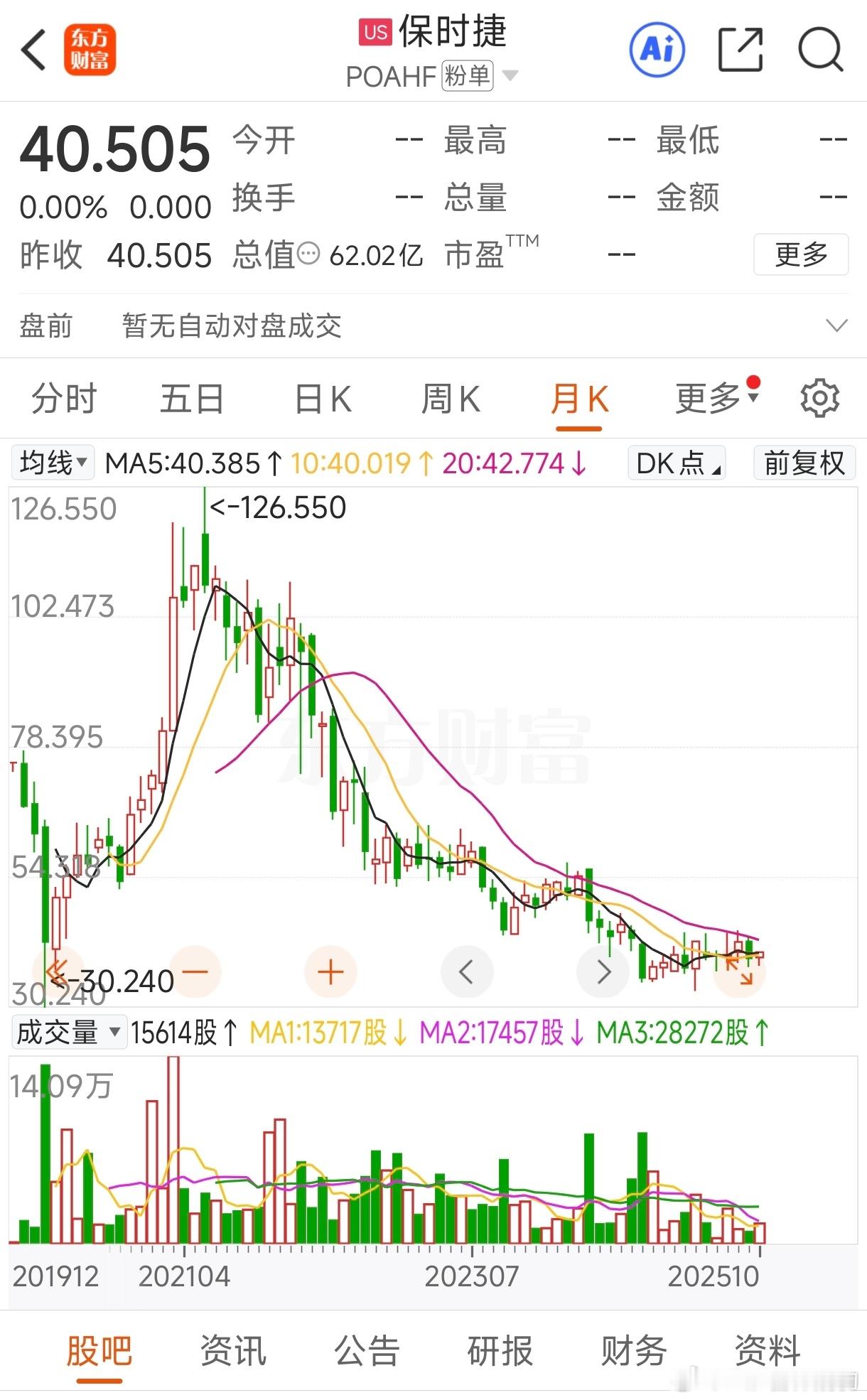Switch to the 分时 chart tab
867x1400 pixels.
pyautogui.click(x=64, y=399)
